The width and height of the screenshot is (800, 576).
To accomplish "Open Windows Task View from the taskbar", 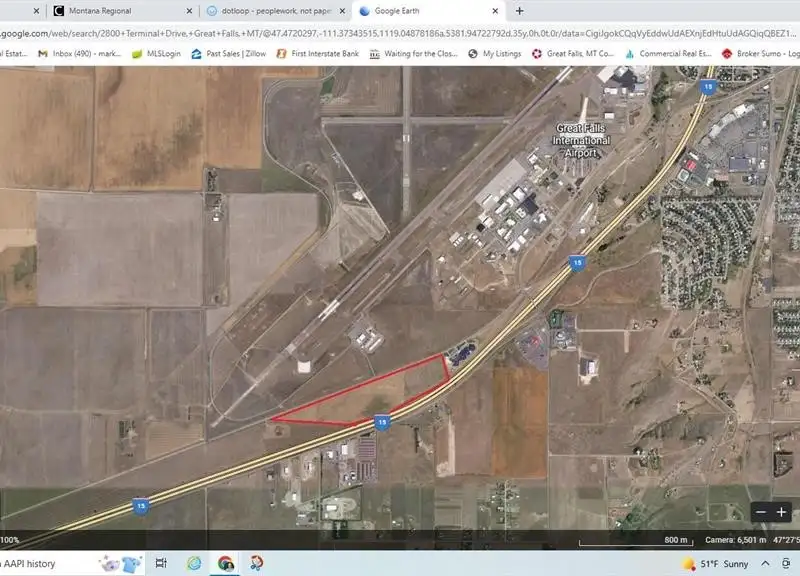I will coord(161,564).
